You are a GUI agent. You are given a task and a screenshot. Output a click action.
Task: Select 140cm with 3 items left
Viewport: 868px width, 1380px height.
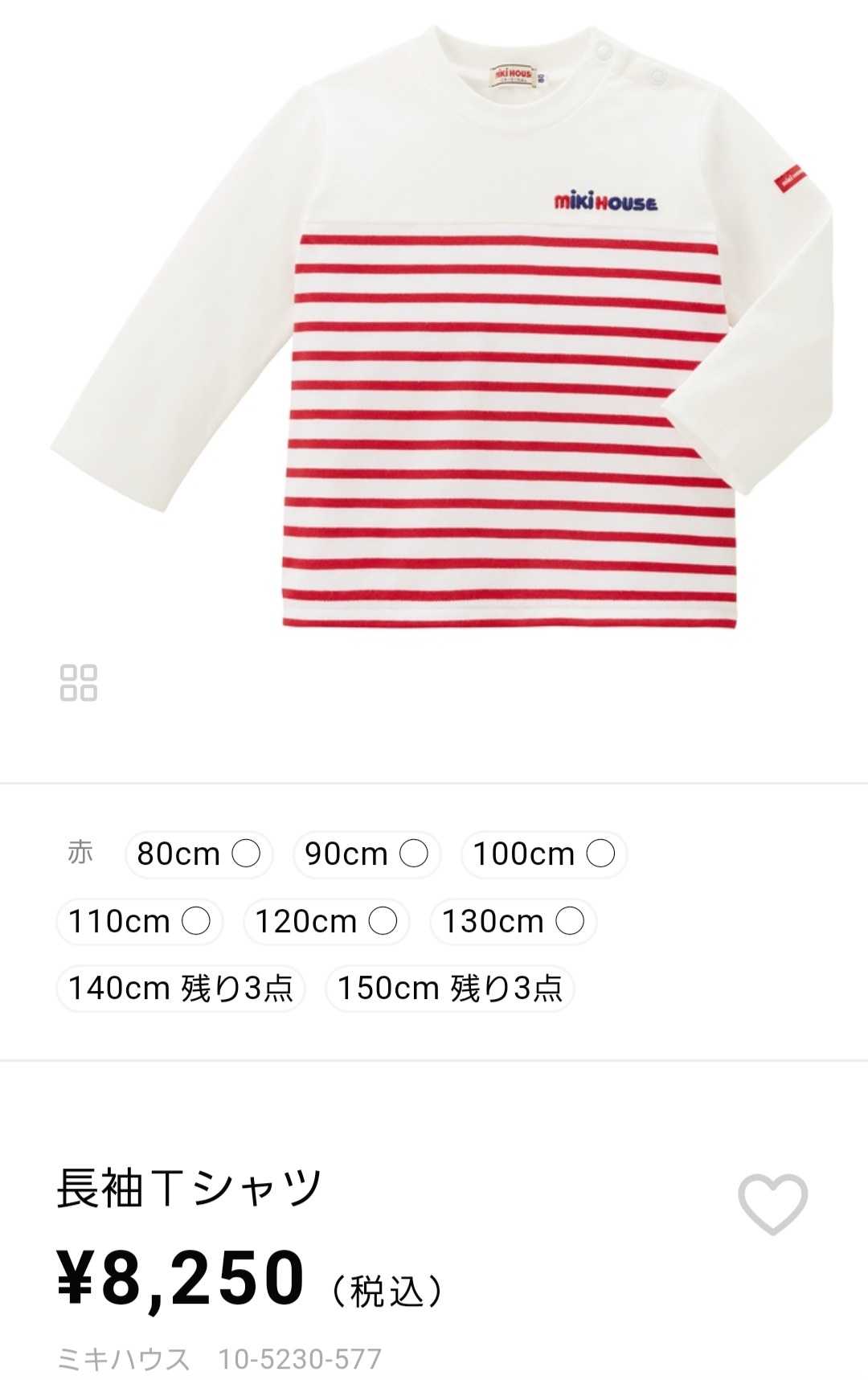click(181, 988)
